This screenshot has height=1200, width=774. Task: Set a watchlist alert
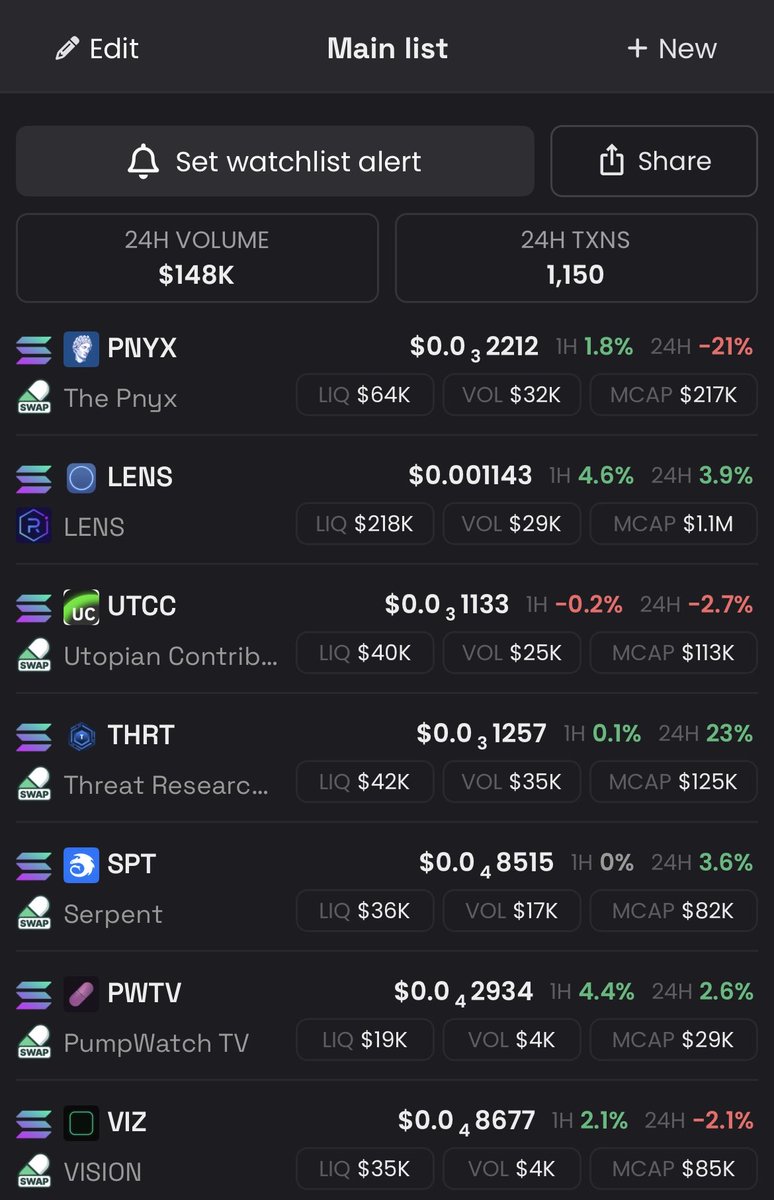[275, 161]
